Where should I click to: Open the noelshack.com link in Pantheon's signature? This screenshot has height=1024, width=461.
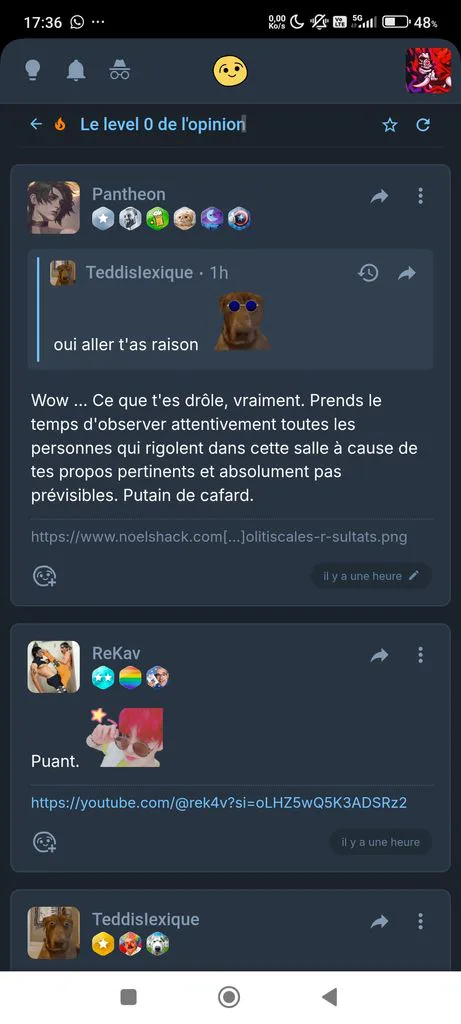click(x=219, y=537)
